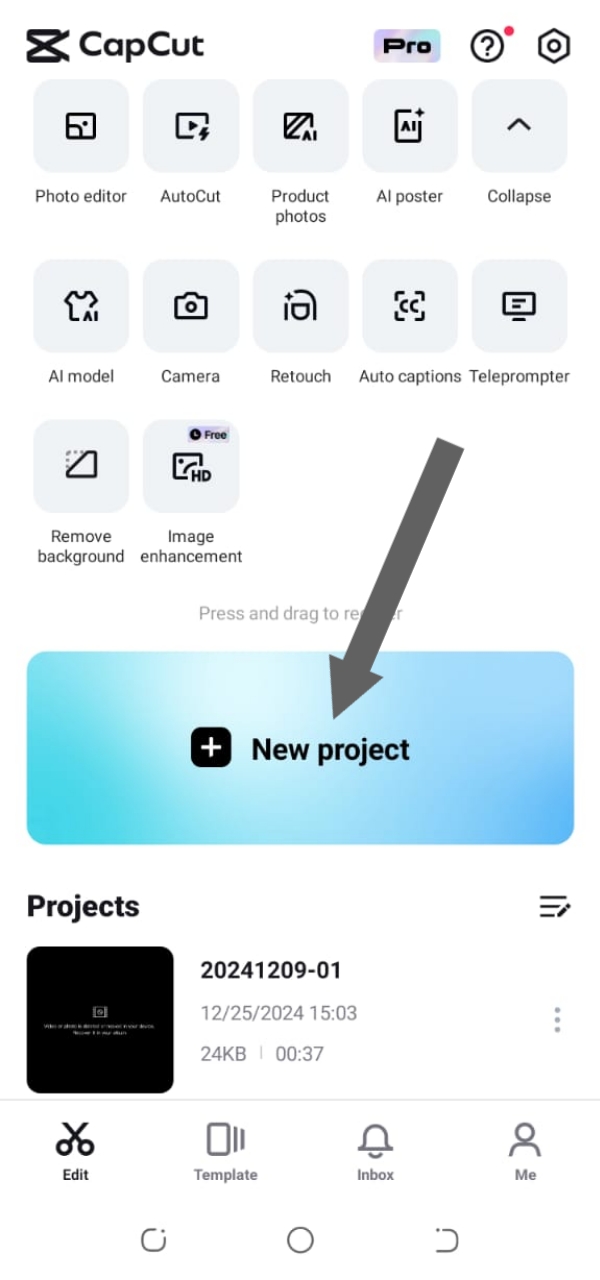This screenshot has width=600, height=1280.
Task: Open more options for project 20241209-01
Action: click(557, 1020)
